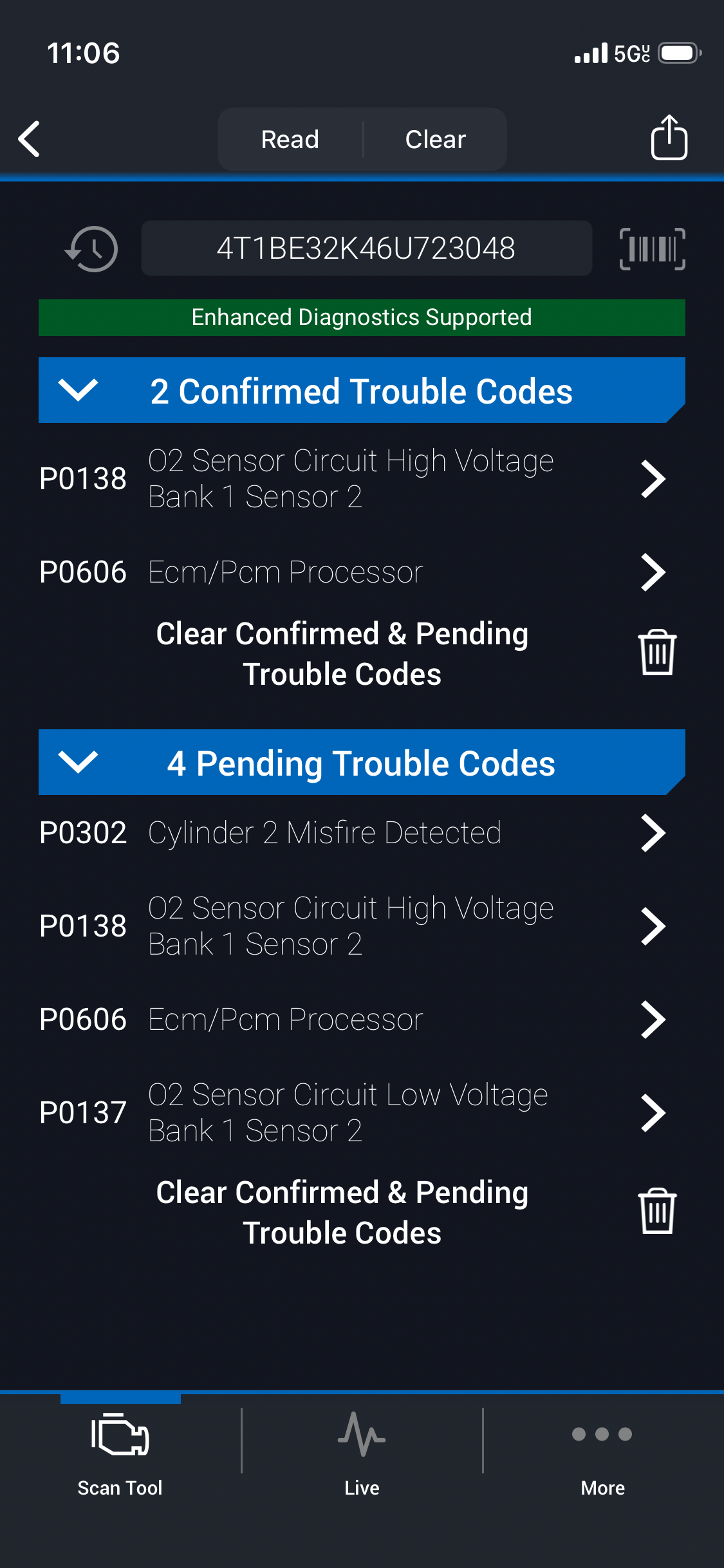
Task: Open the scan history clock icon
Action: coord(91,248)
